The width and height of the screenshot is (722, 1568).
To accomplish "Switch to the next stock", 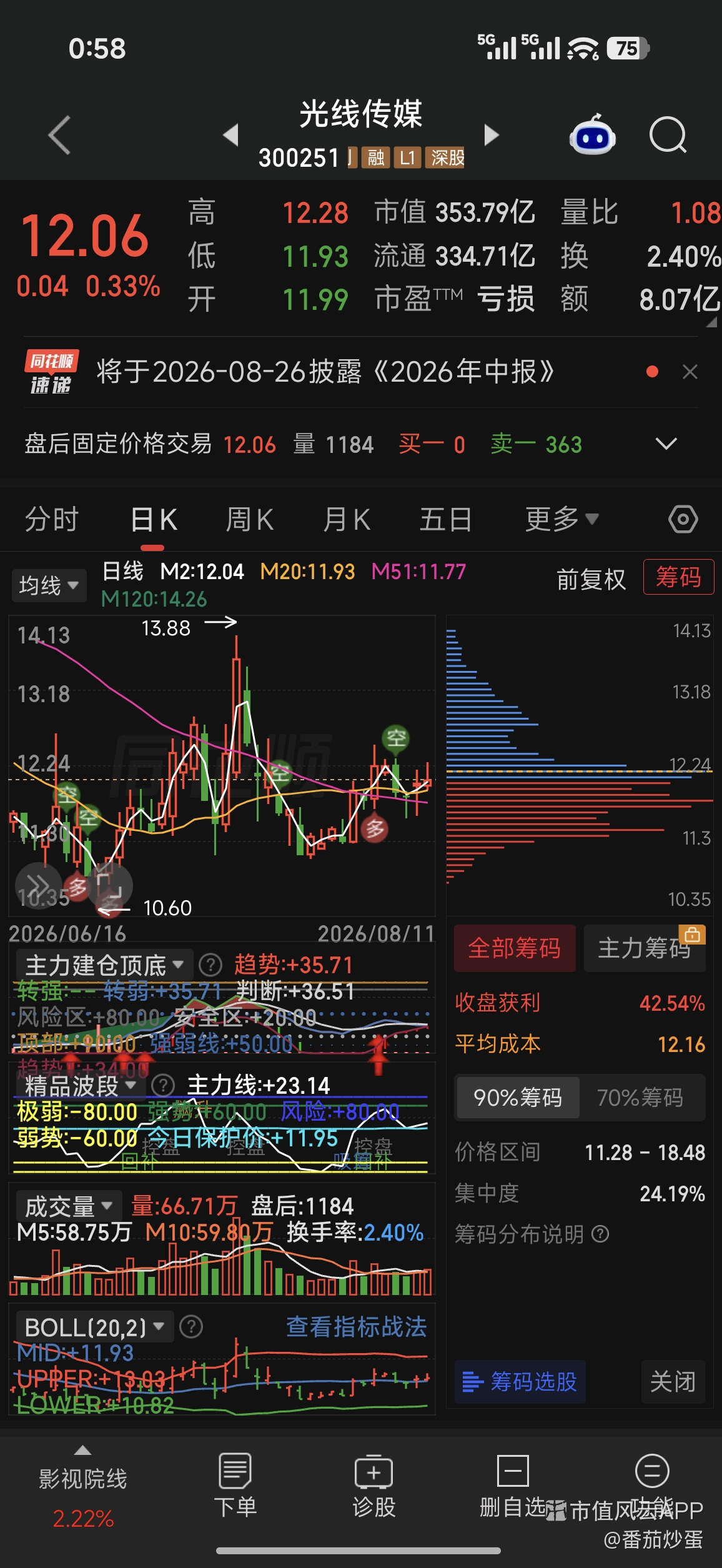I will (x=492, y=135).
